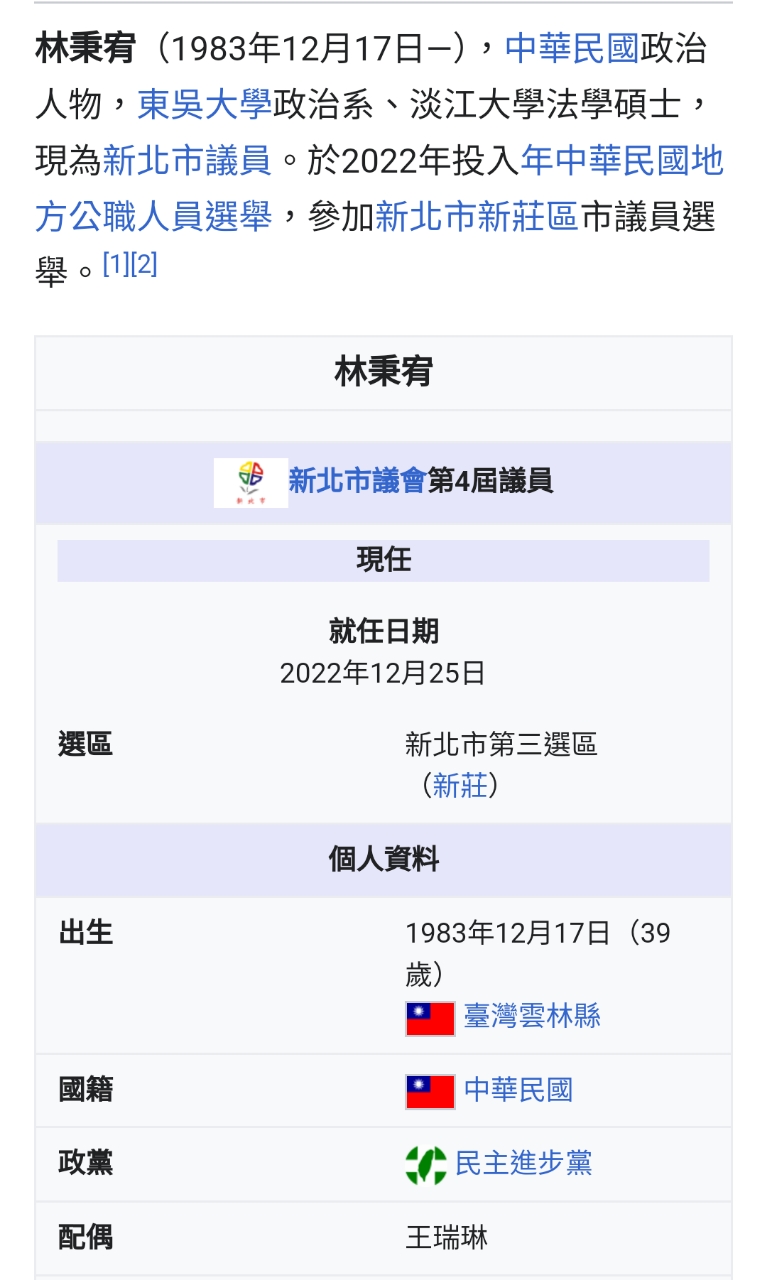The width and height of the screenshot is (767, 1280).
Task: Follow the 新北市議員 link
Action: tap(186, 160)
